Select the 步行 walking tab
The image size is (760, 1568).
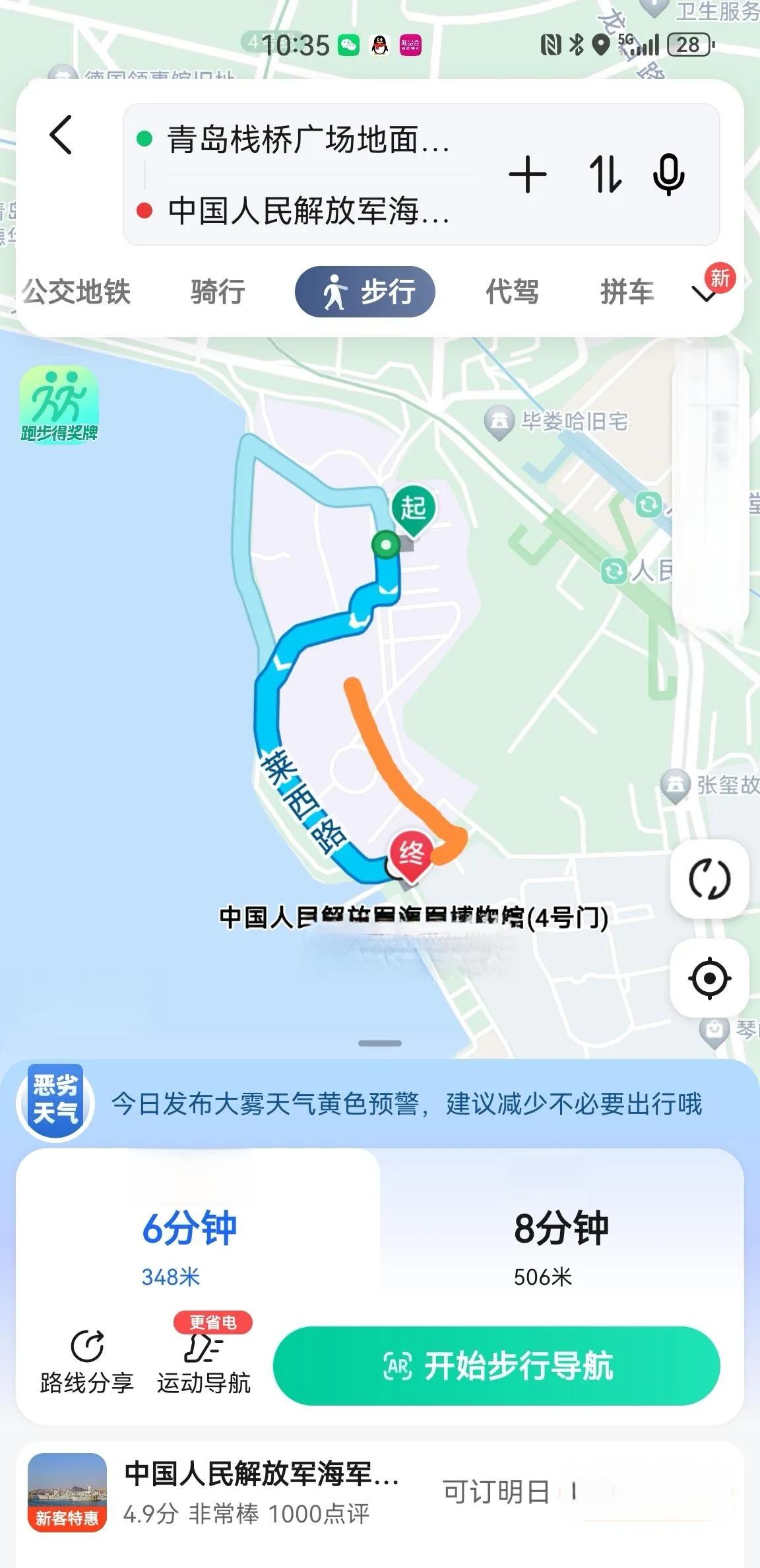[x=365, y=292]
